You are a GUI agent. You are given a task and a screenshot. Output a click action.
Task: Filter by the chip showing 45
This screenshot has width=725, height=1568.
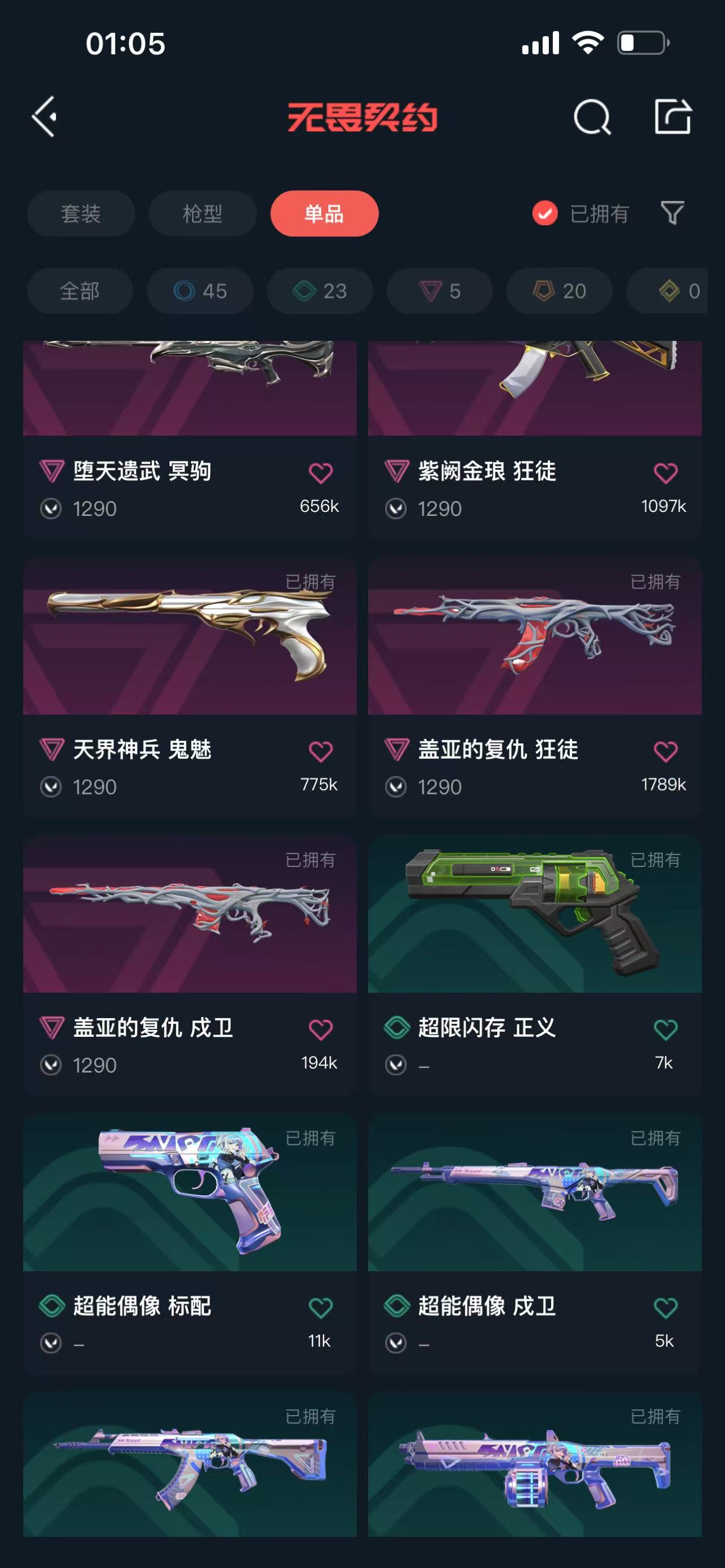pyautogui.click(x=201, y=291)
